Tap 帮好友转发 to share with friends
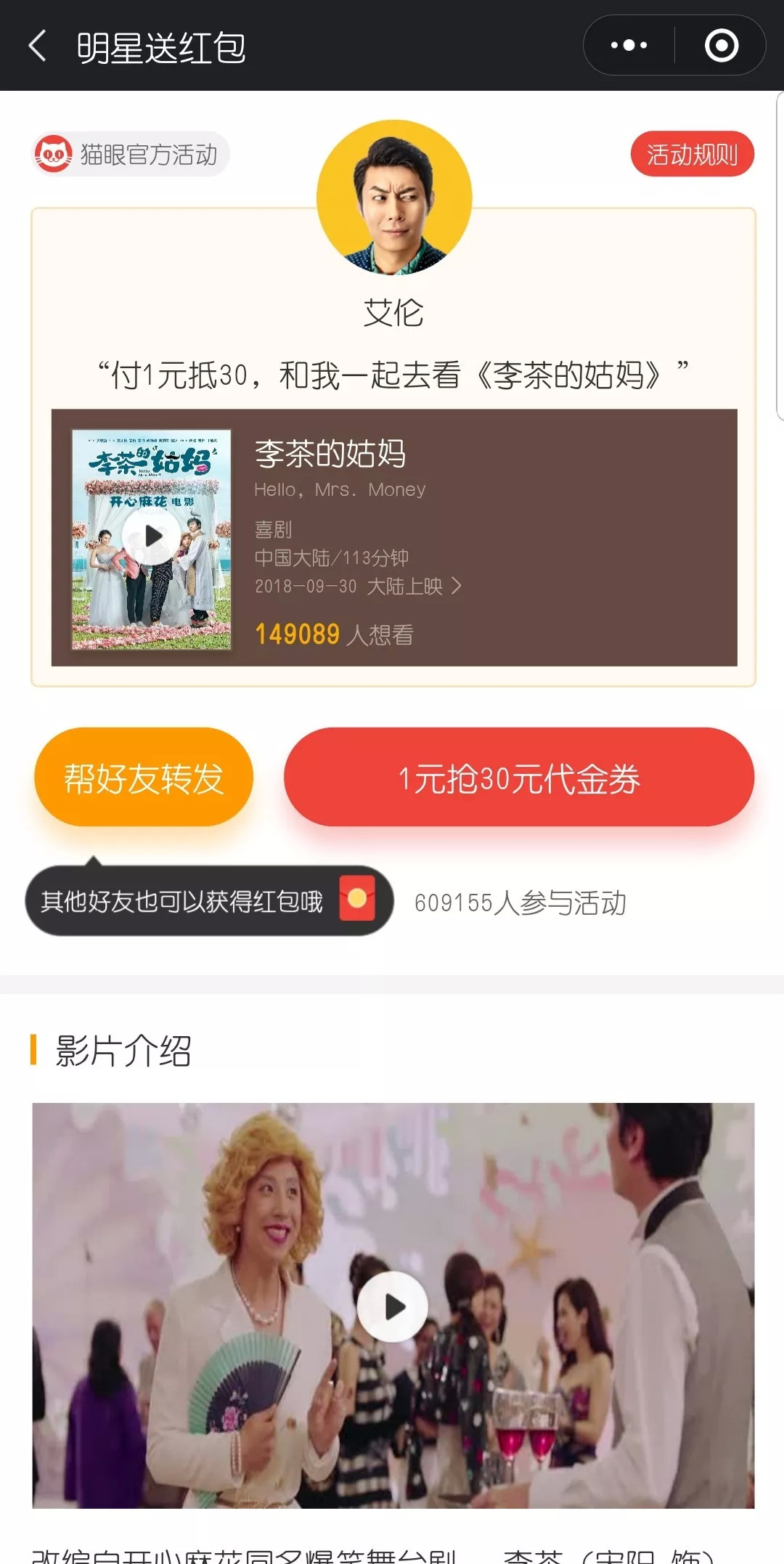This screenshot has height=1564, width=784. (144, 778)
